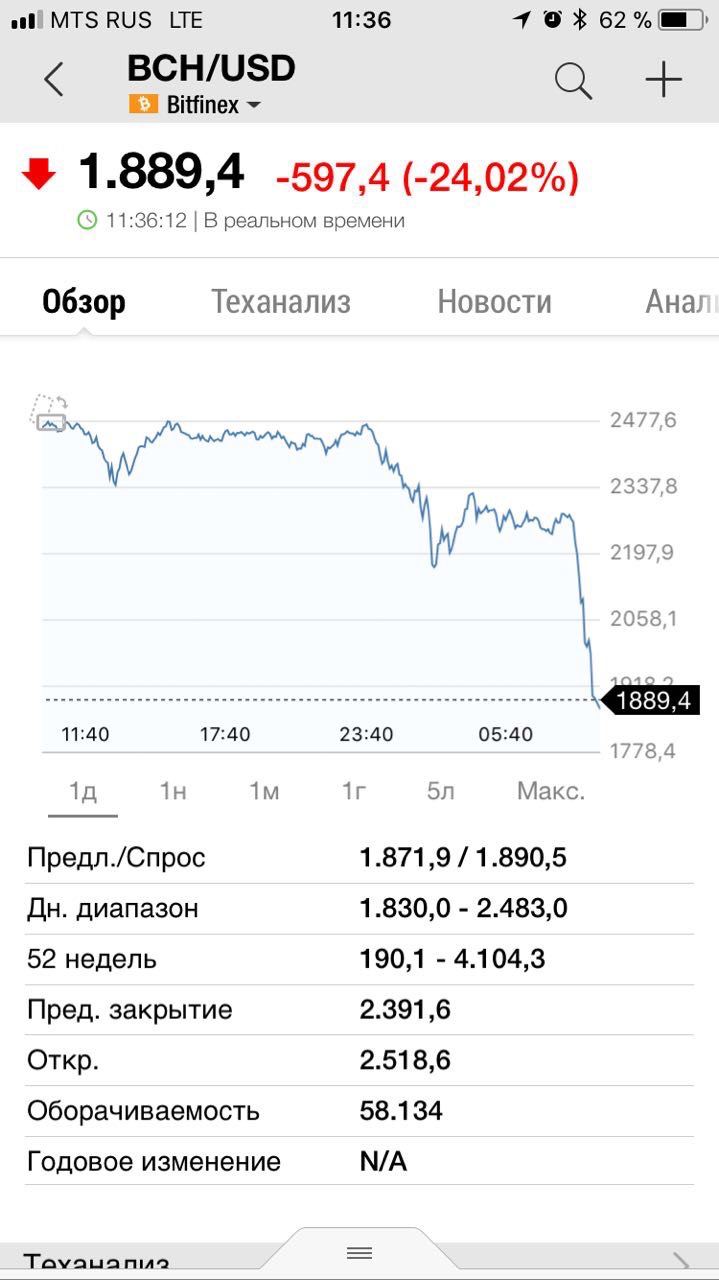The height and width of the screenshot is (1280, 719).
Task: Switch to the Новости tab
Action: [494, 301]
